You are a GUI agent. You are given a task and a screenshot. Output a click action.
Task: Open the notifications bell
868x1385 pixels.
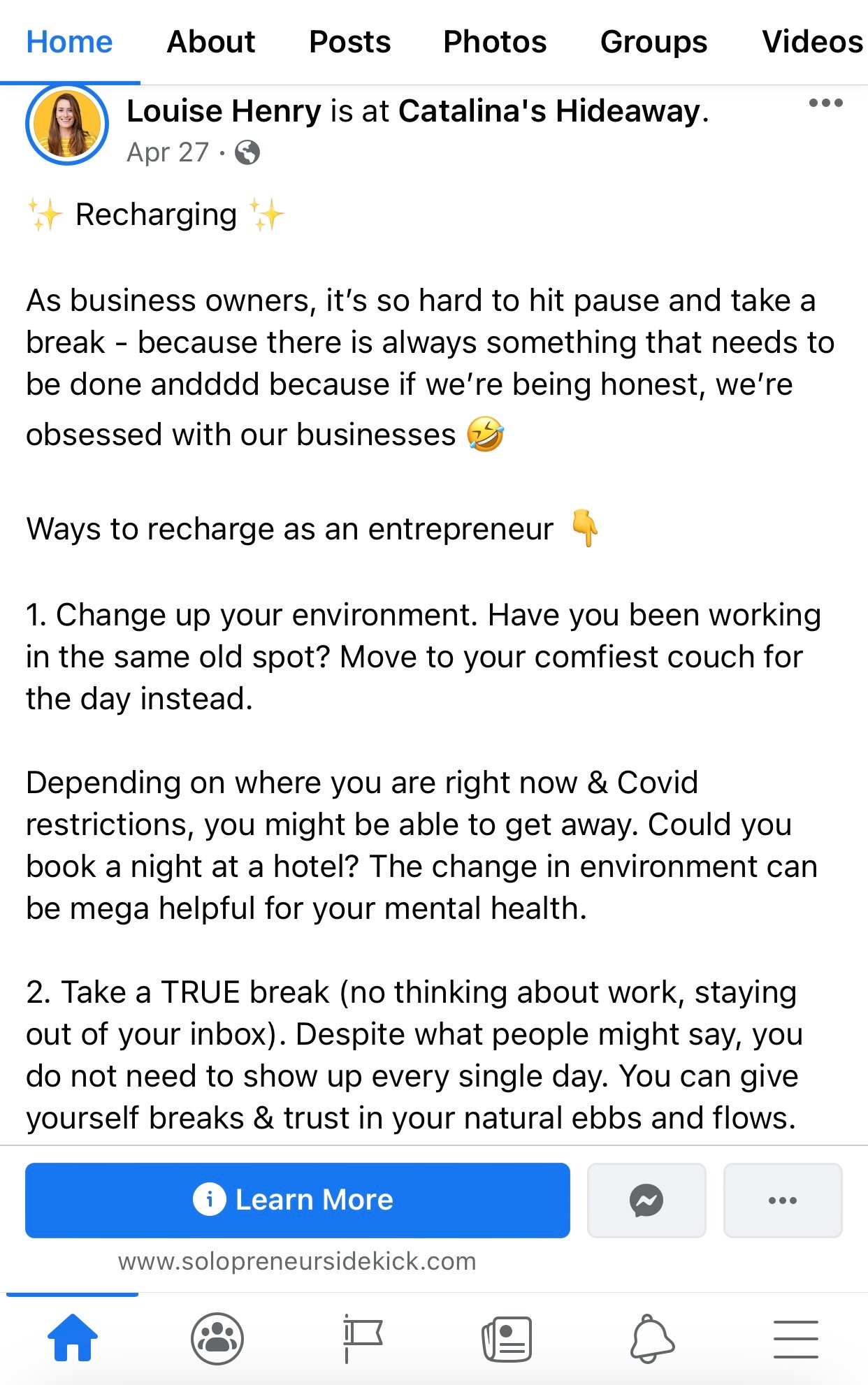point(651,1338)
